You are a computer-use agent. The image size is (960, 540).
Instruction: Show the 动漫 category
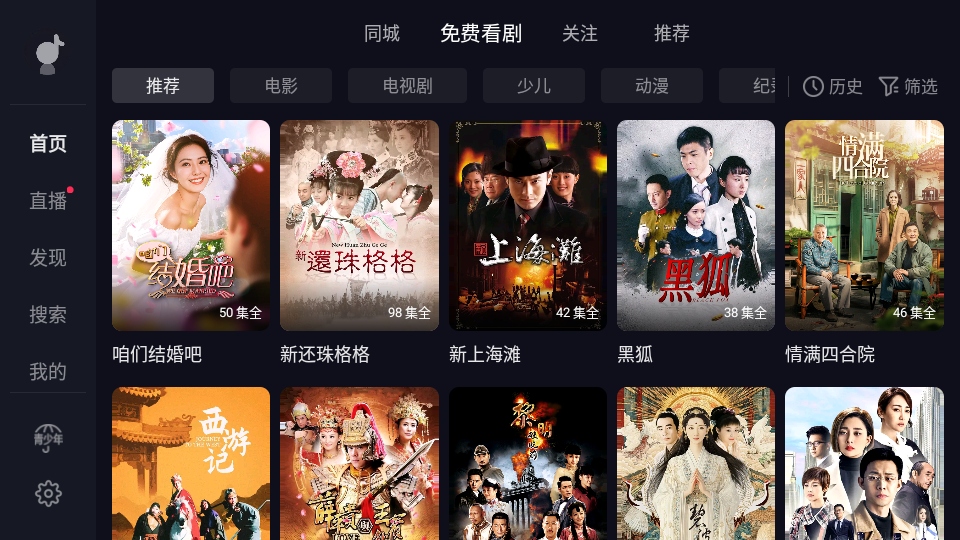[x=651, y=86]
